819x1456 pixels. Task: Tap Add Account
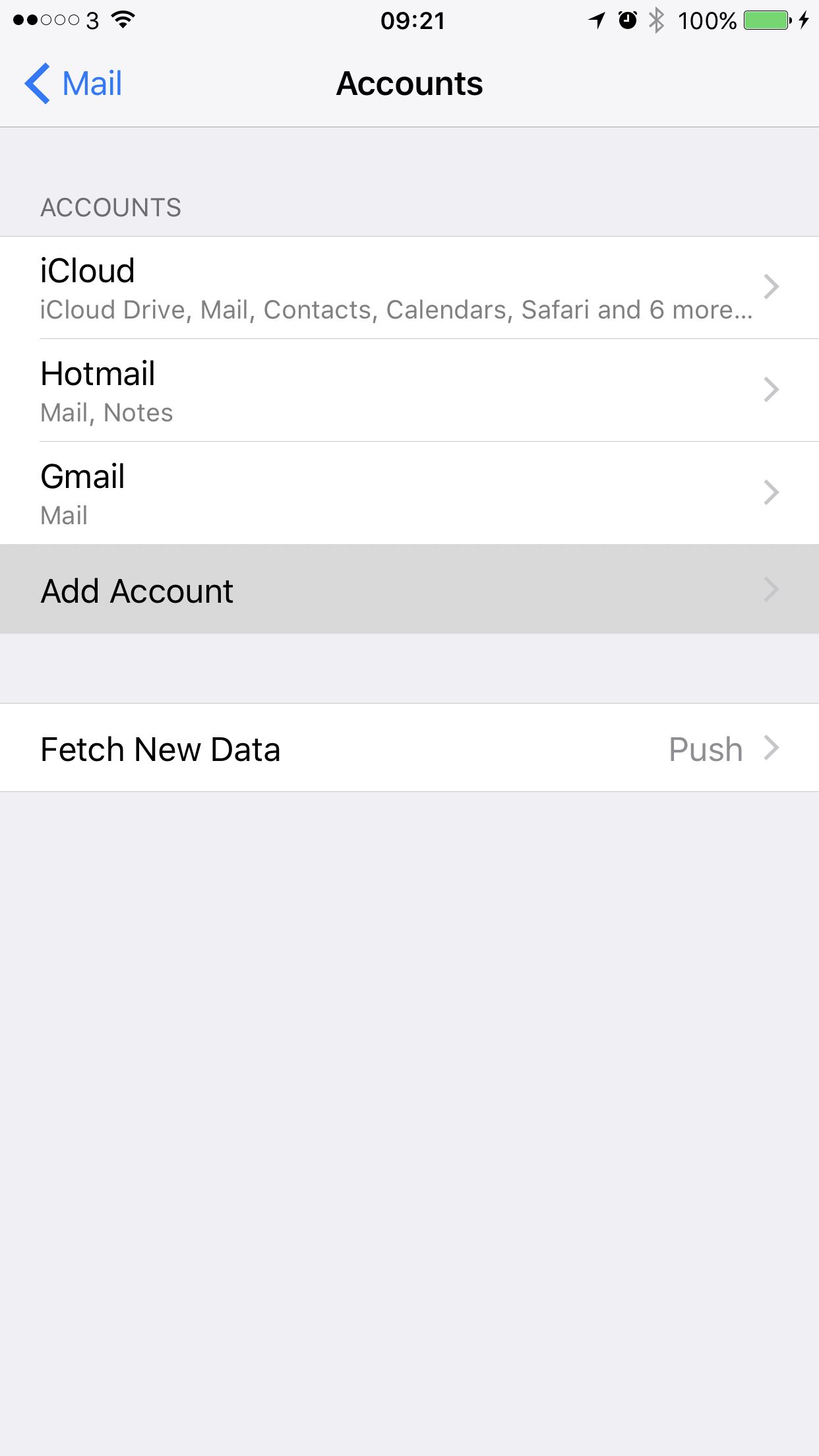pyautogui.click(x=409, y=590)
